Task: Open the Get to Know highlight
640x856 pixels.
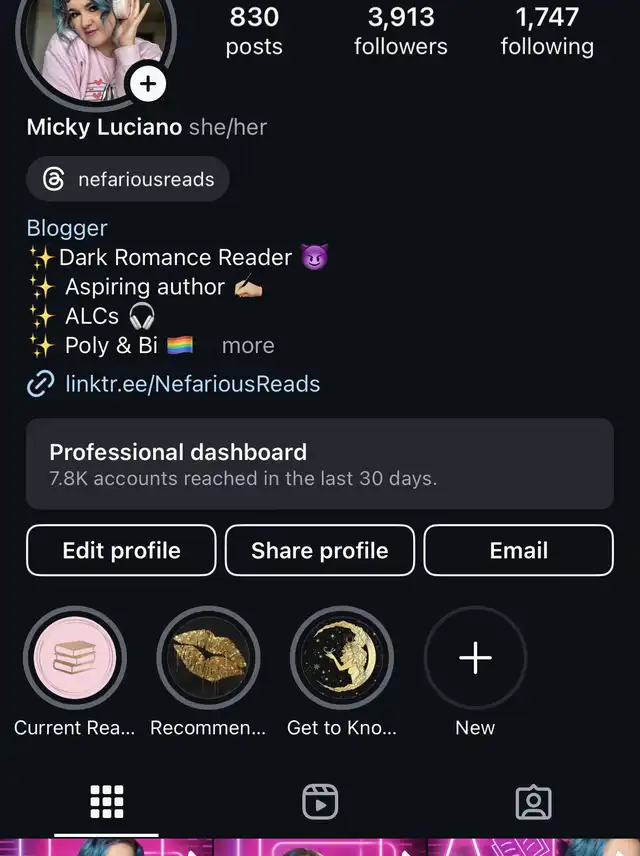Action: pyautogui.click(x=342, y=658)
